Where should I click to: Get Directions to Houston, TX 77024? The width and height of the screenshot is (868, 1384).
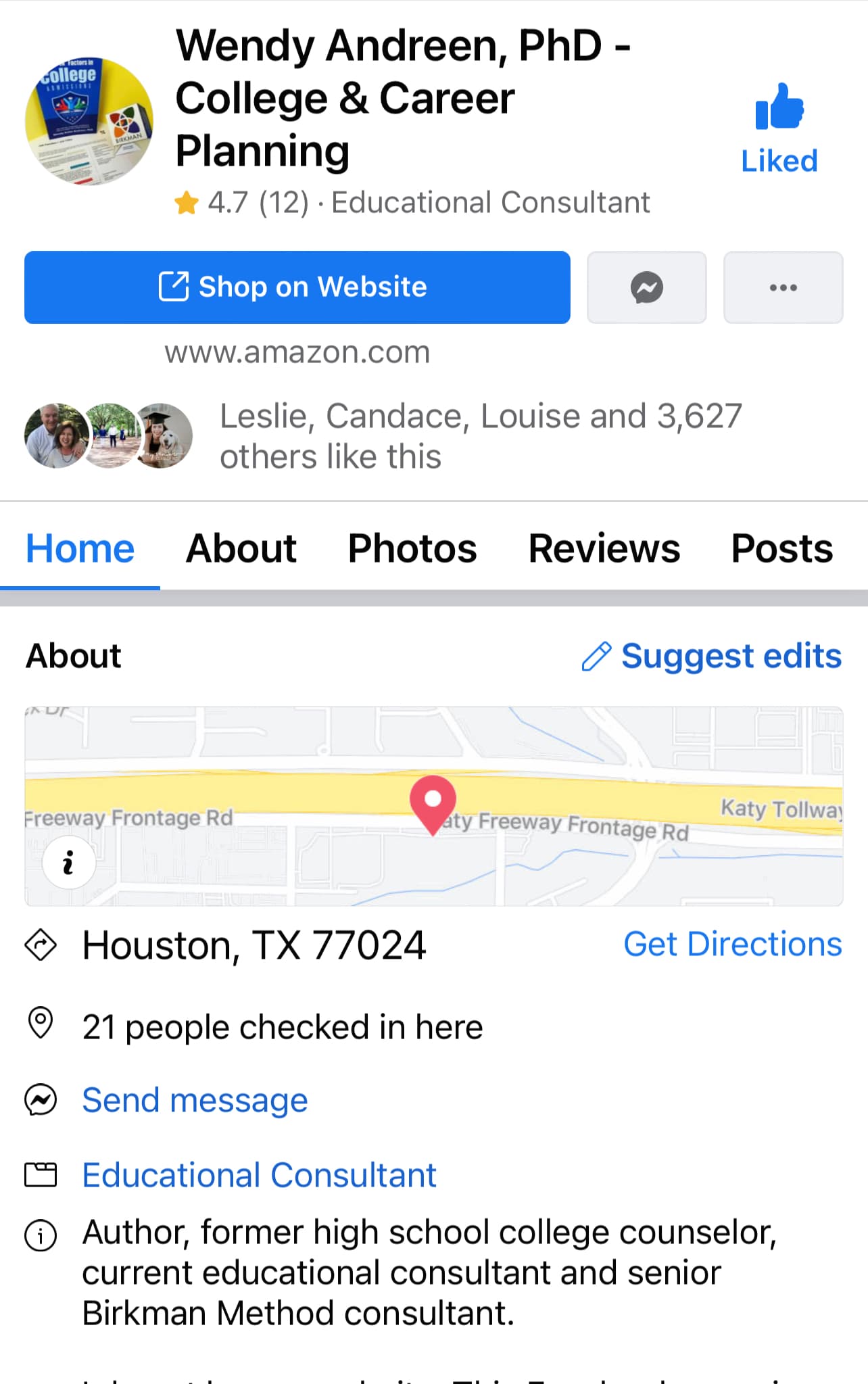click(732, 945)
